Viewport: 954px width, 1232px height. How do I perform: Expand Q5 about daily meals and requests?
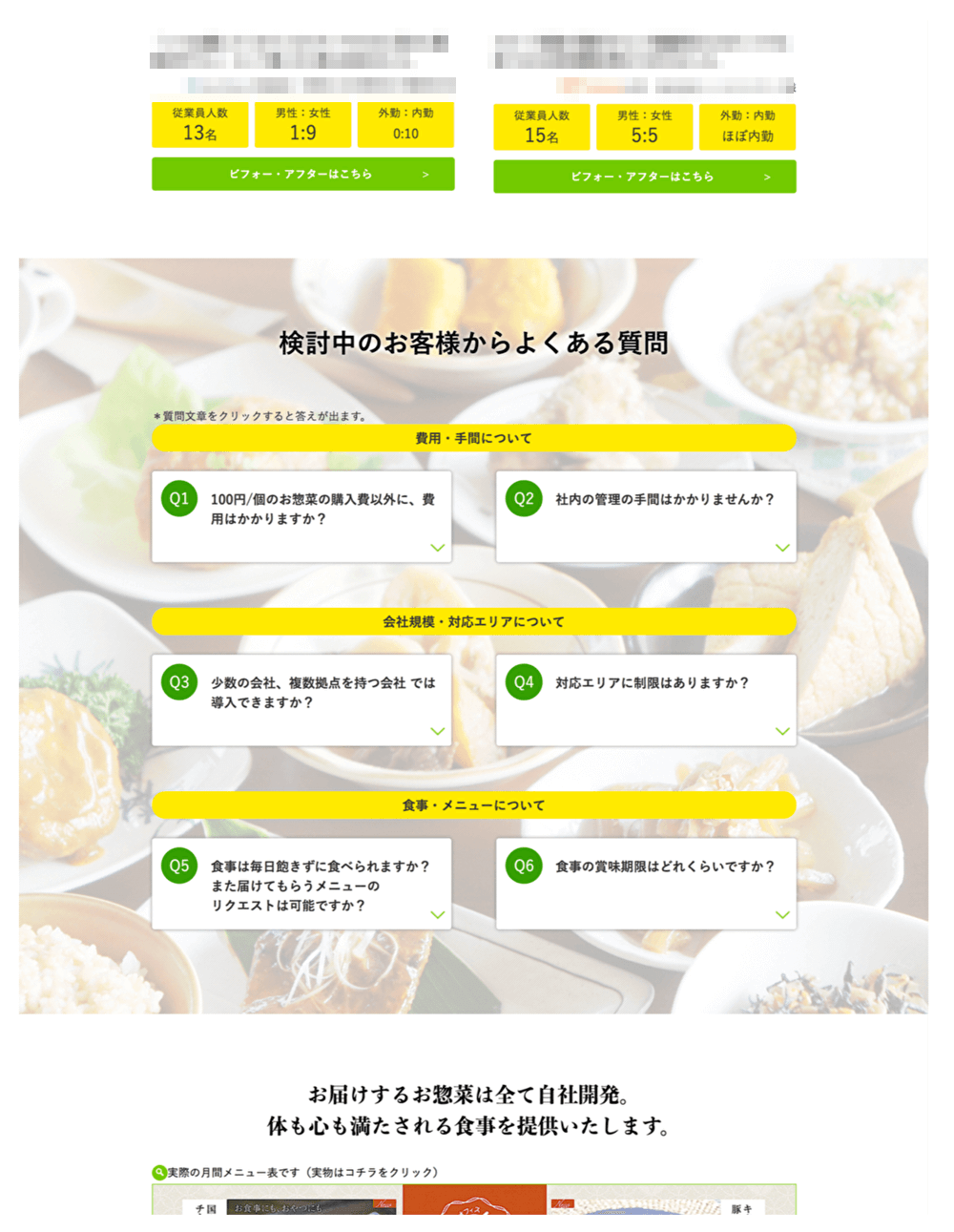tap(301, 883)
